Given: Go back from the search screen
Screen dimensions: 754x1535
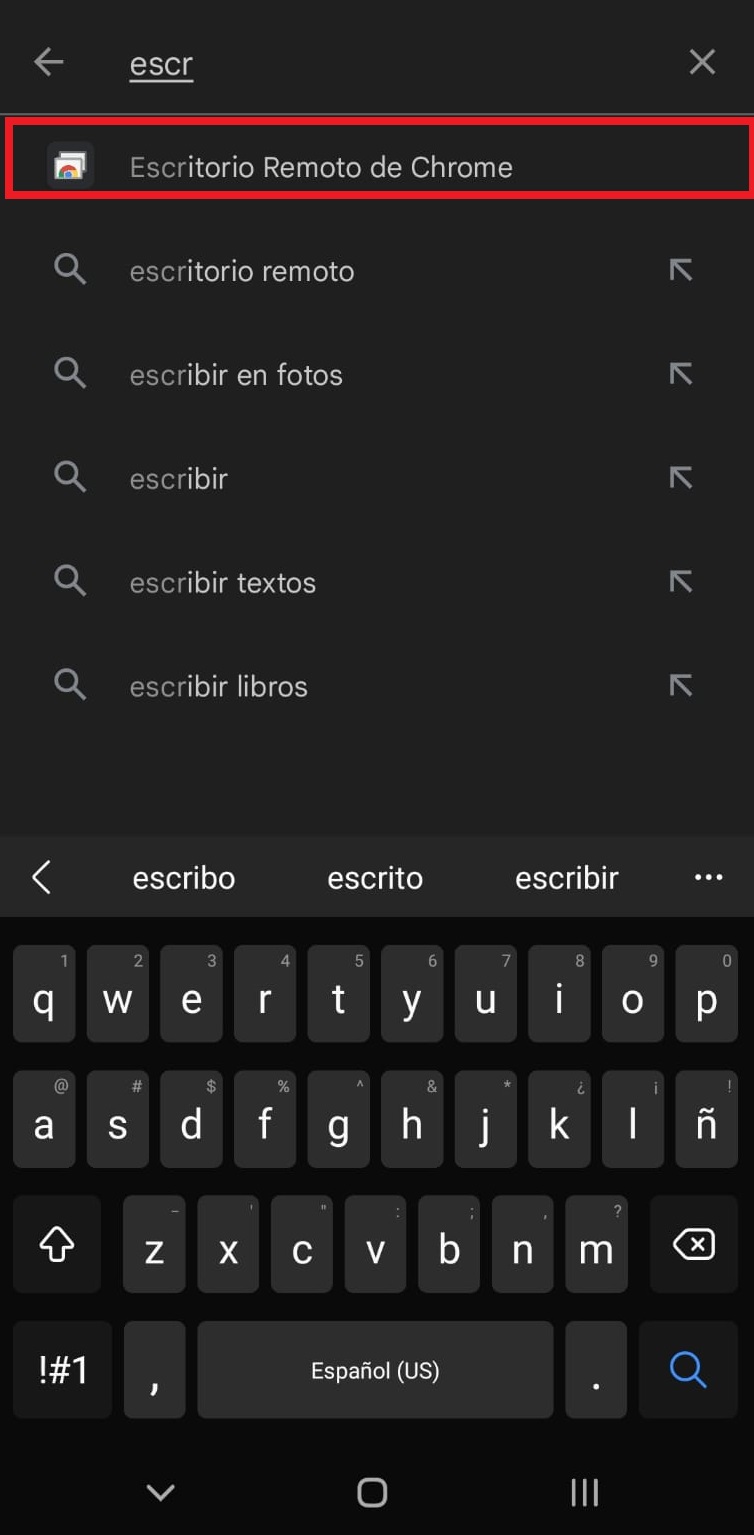Looking at the screenshot, I should (48, 62).
